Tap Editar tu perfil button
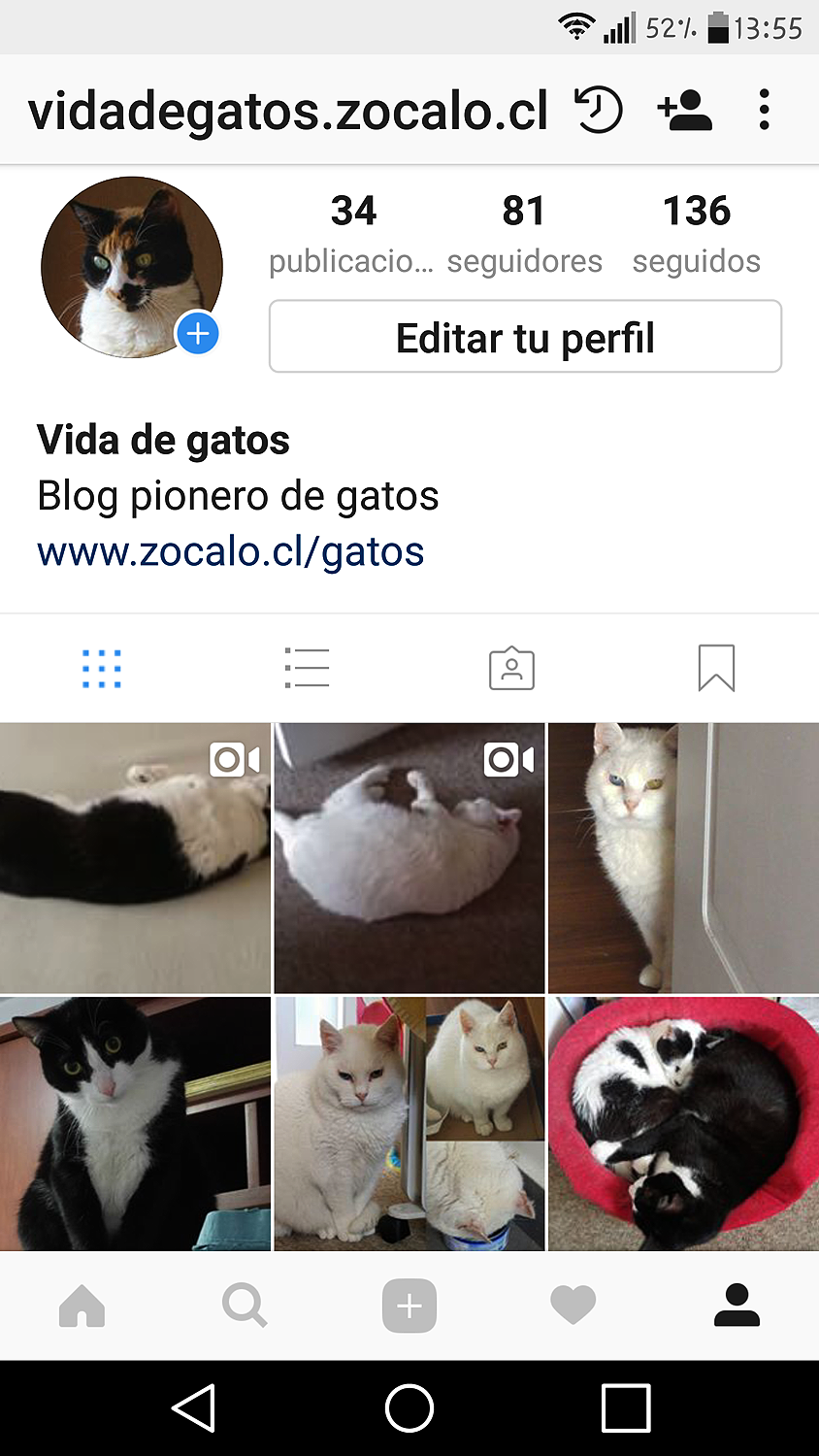Image resolution: width=819 pixels, height=1456 pixels. click(x=525, y=337)
